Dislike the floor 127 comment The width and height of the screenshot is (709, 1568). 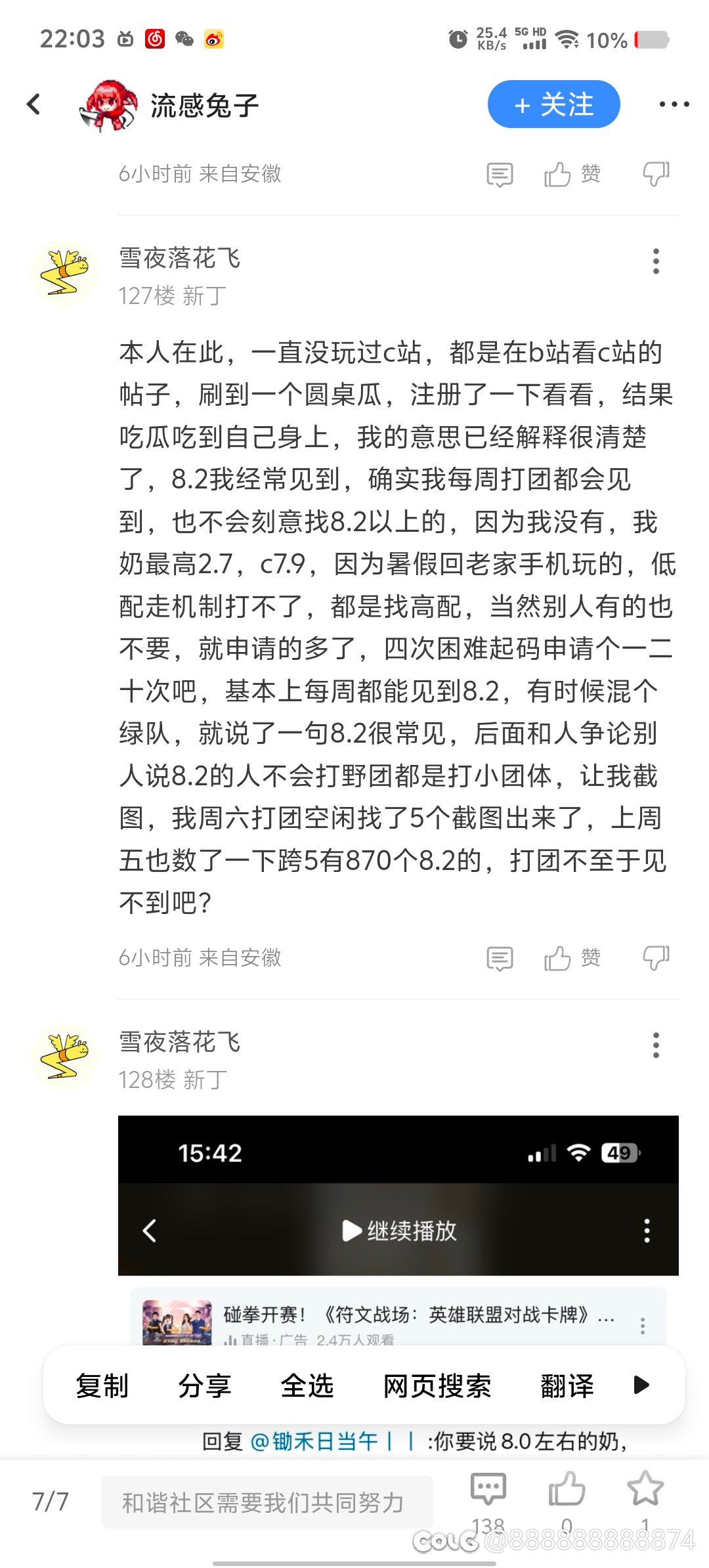(x=655, y=959)
